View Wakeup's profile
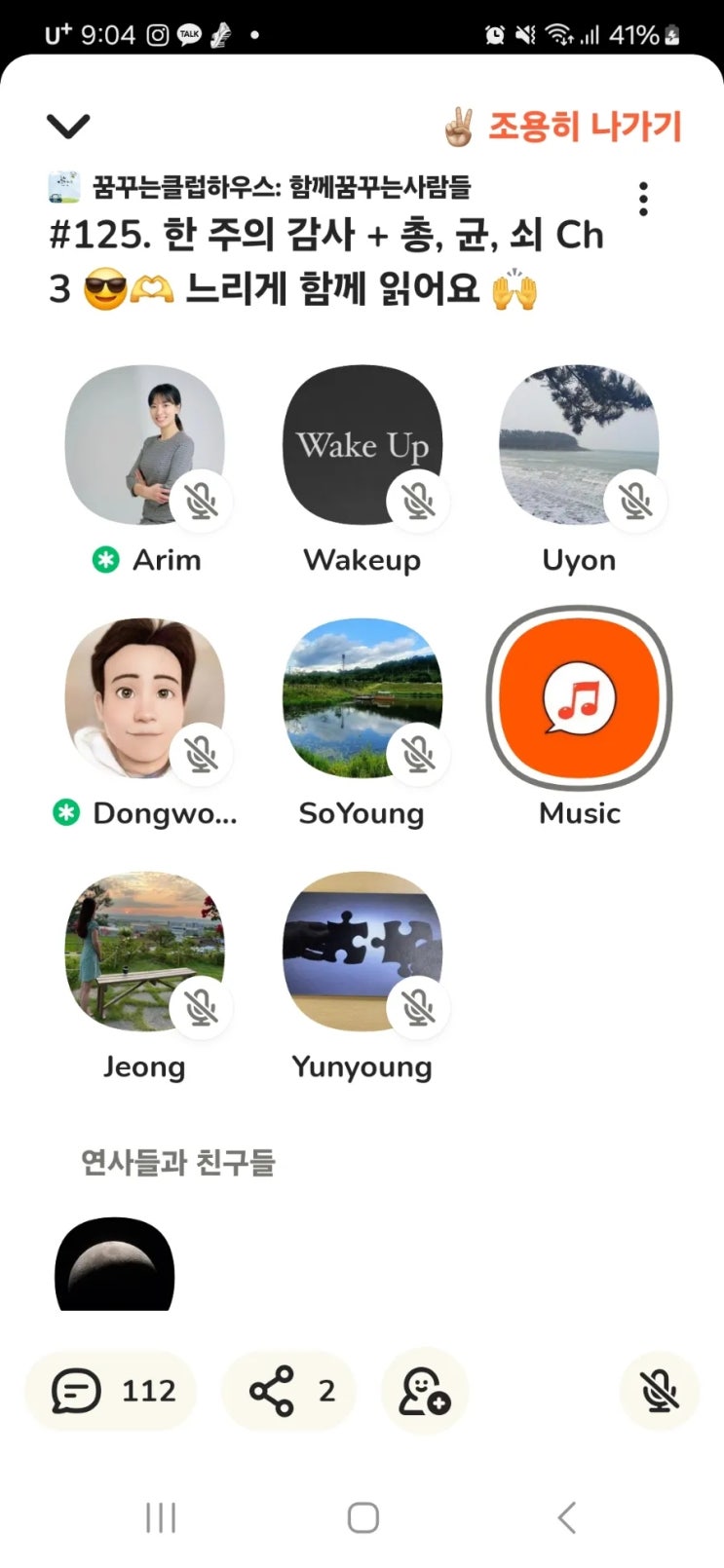 pos(362,446)
